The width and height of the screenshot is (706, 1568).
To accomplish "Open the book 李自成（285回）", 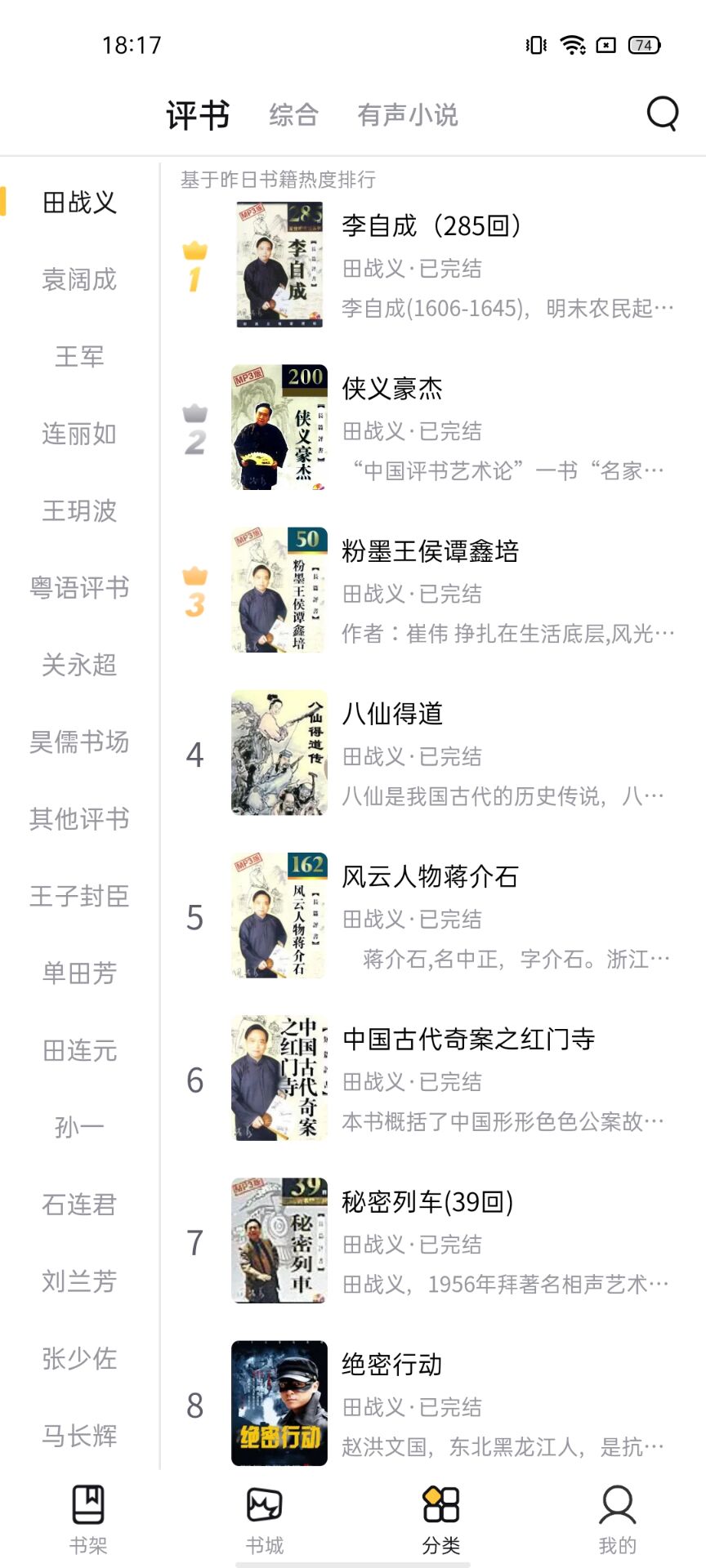I will pos(431,226).
